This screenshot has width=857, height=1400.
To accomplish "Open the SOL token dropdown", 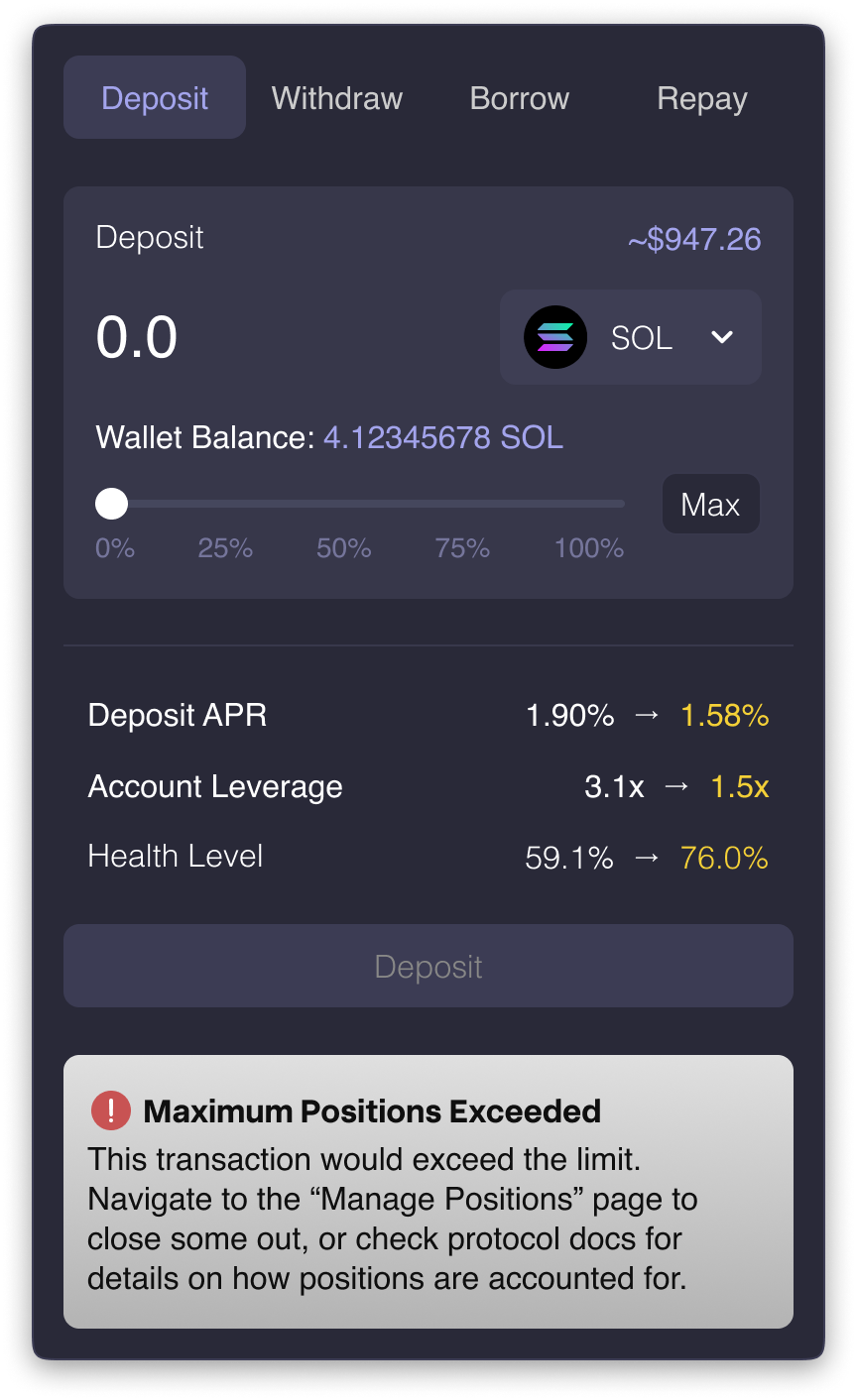I will click(631, 337).
